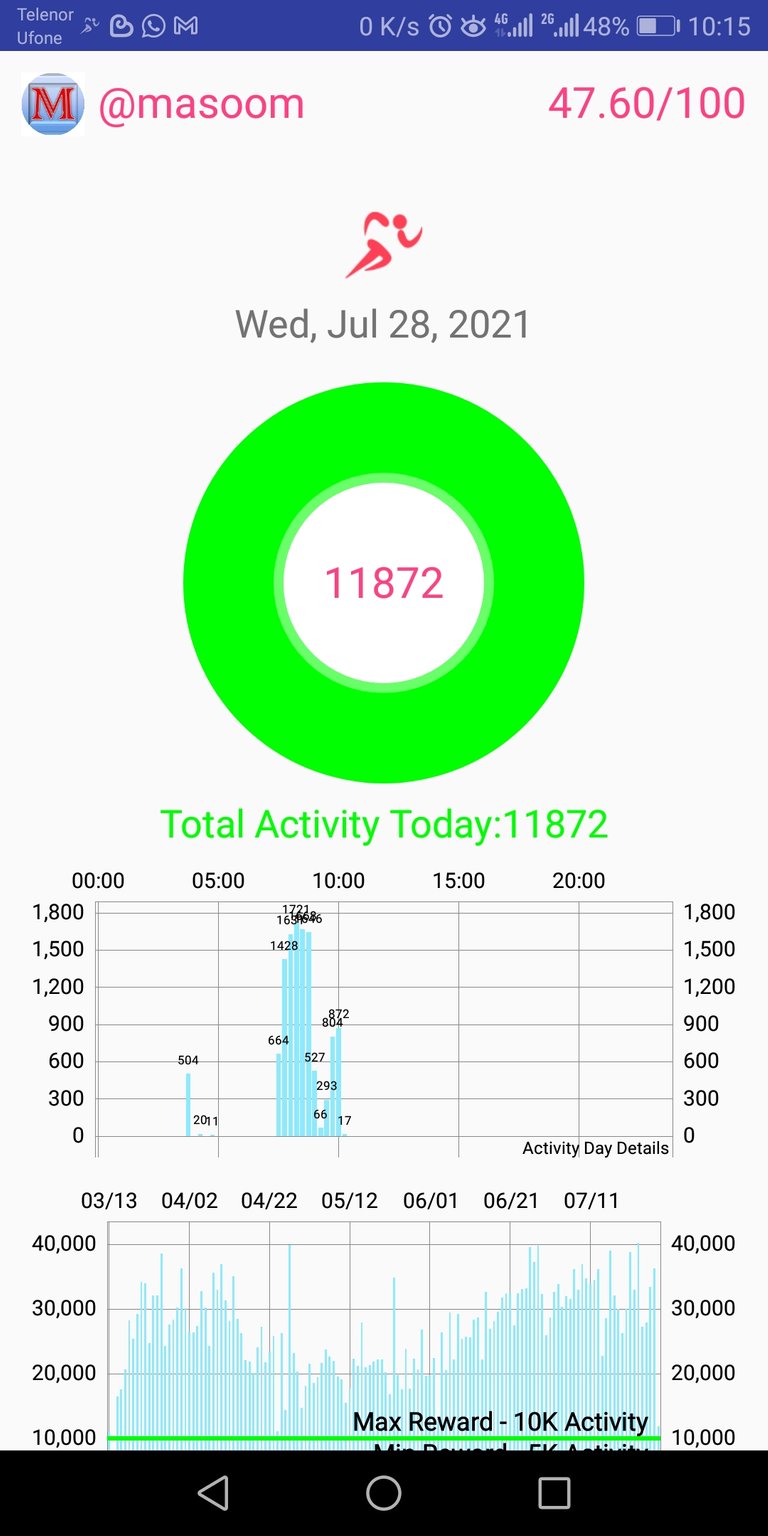Go back using the system back button
Viewport: 768px width, 1536px height.
click(x=213, y=1493)
